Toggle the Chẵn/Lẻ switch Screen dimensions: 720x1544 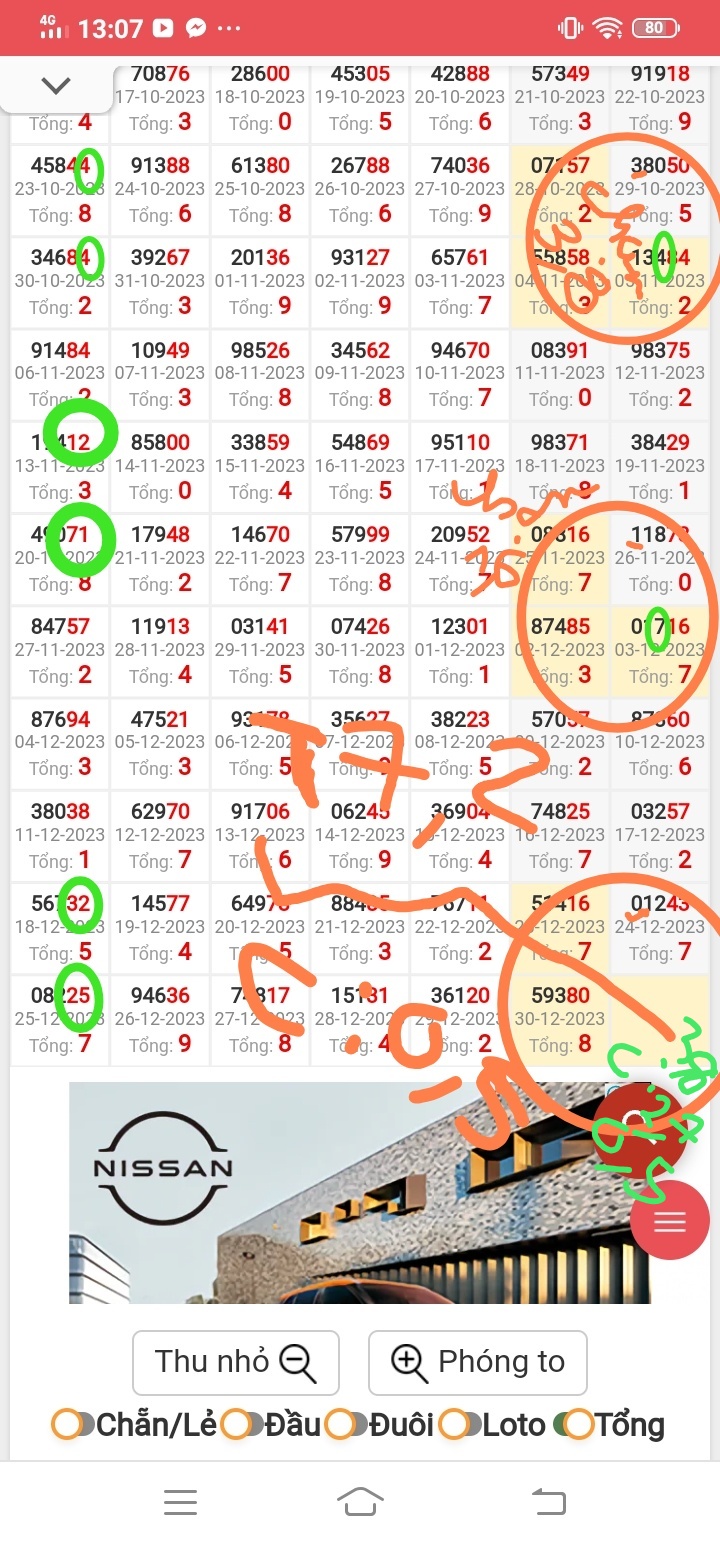coord(73,1424)
